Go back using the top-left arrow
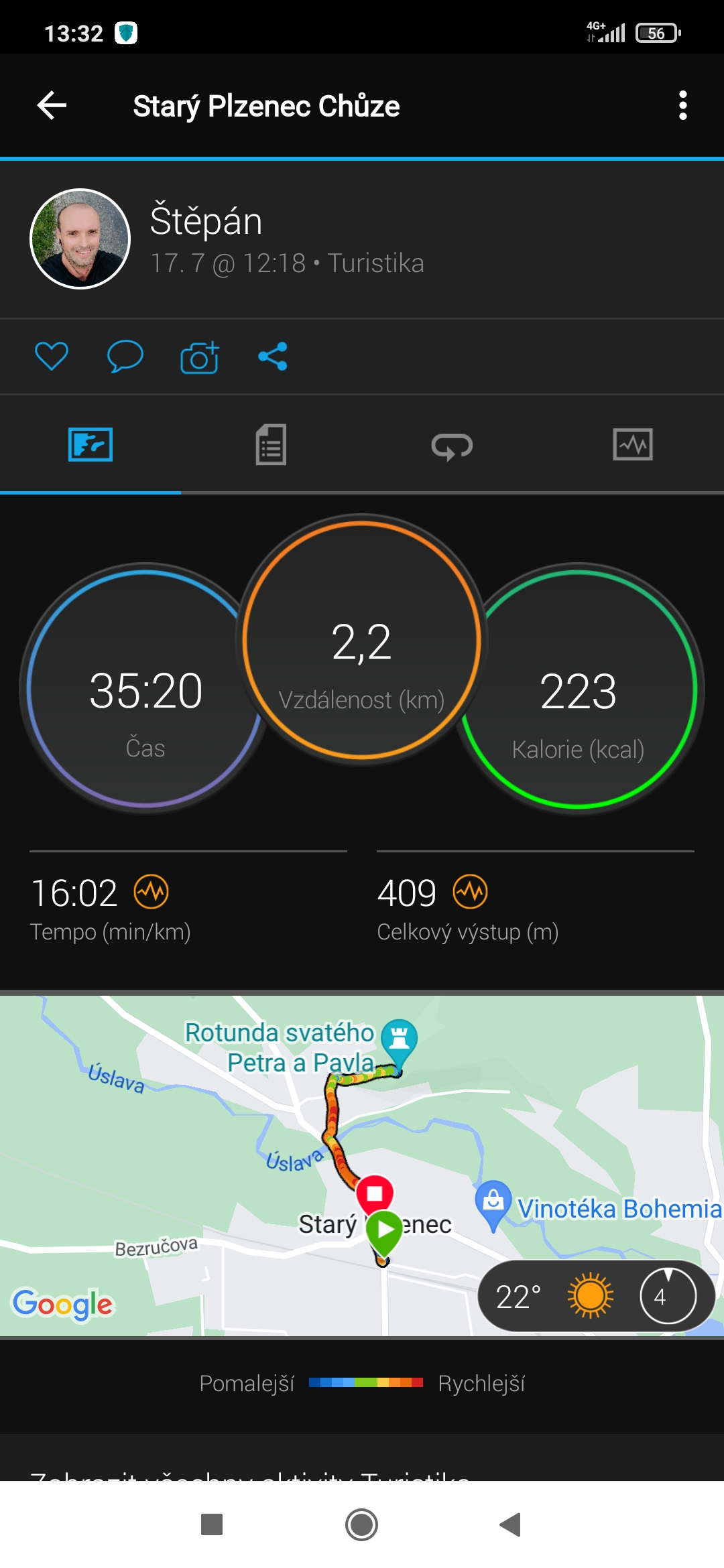 (52, 105)
